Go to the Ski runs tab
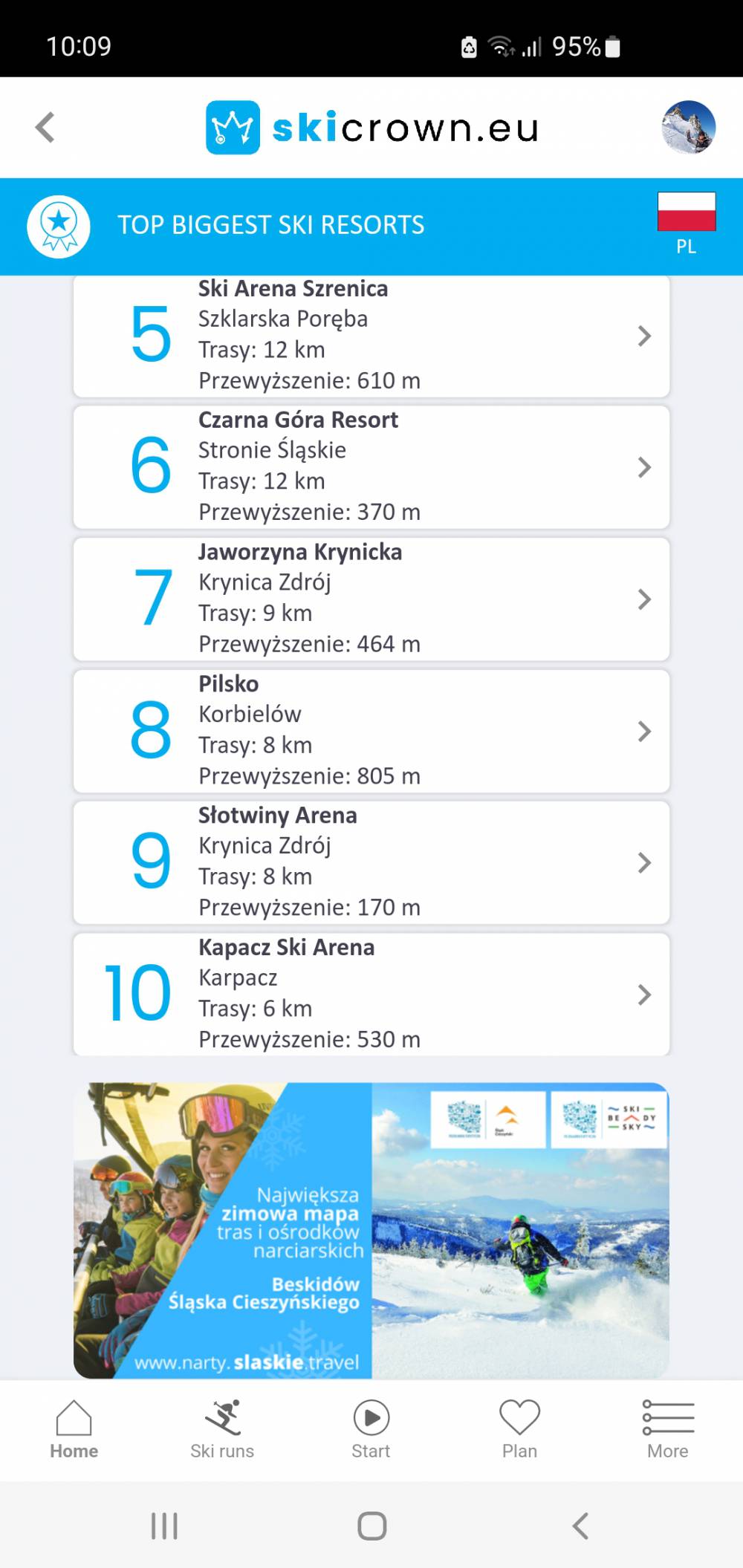743x1568 pixels. pos(222,1430)
